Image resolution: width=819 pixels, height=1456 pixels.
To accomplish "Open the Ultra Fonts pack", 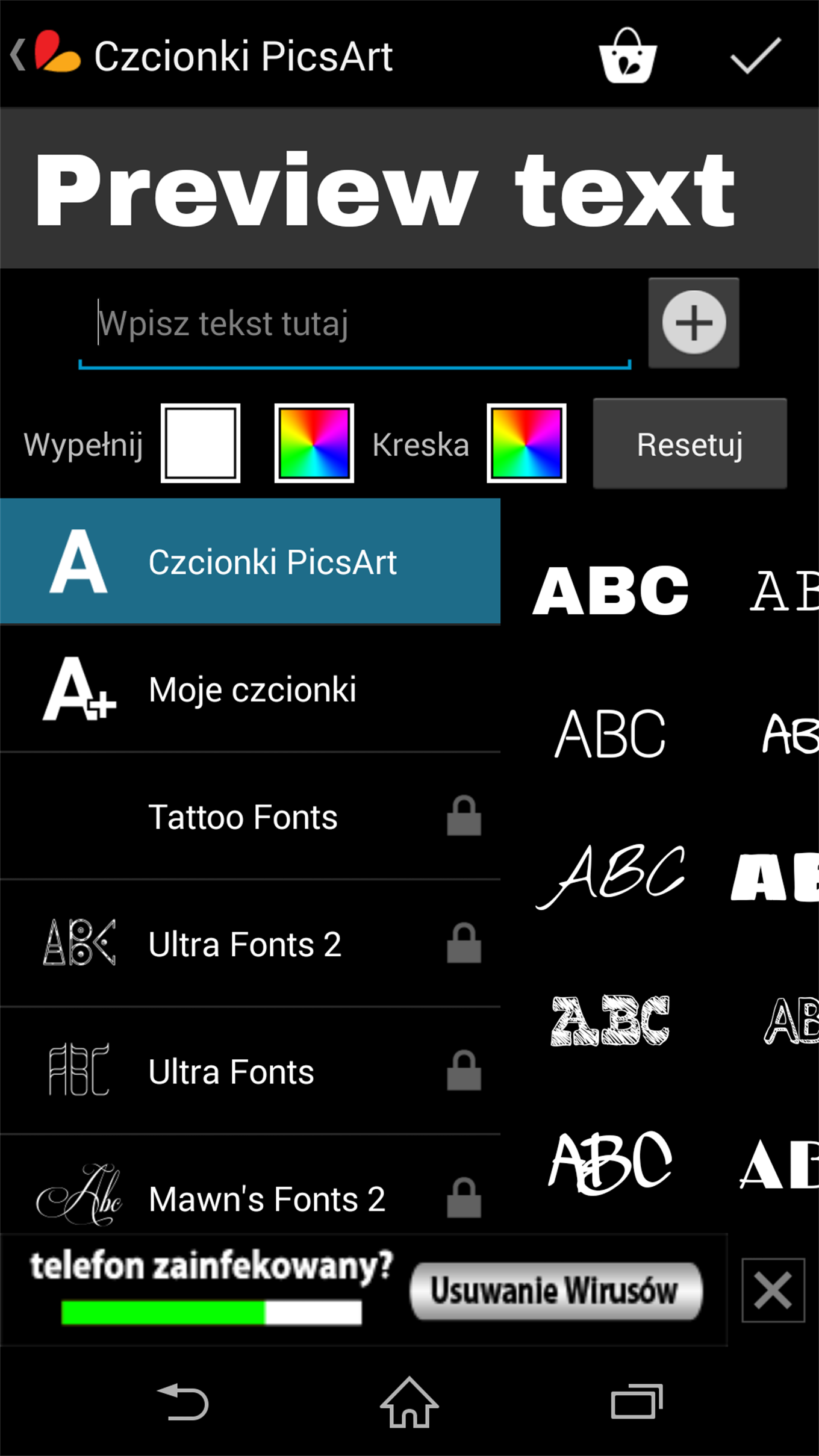I will (250, 1071).
